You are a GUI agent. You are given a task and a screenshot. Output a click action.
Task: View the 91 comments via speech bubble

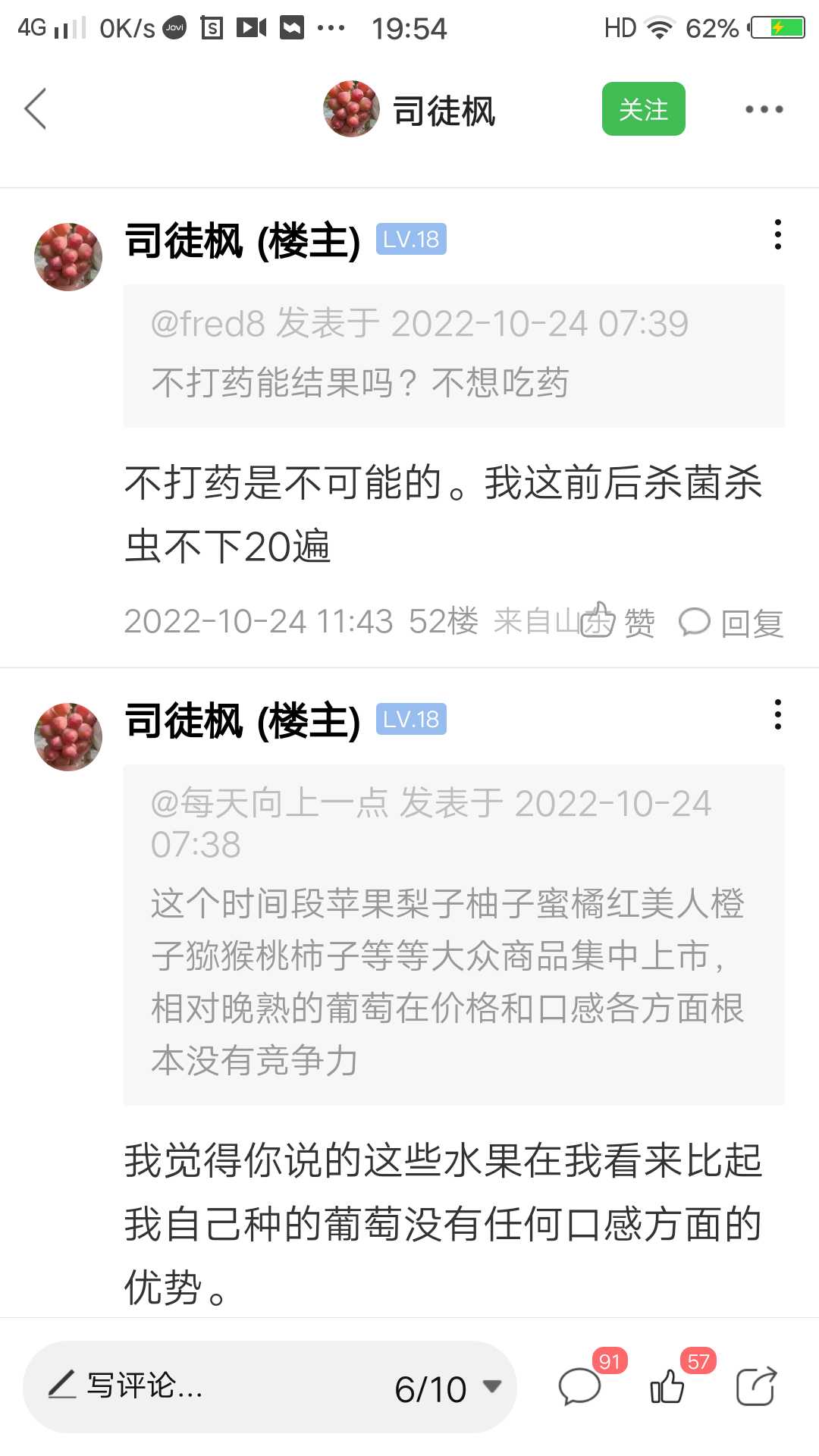tap(581, 1388)
